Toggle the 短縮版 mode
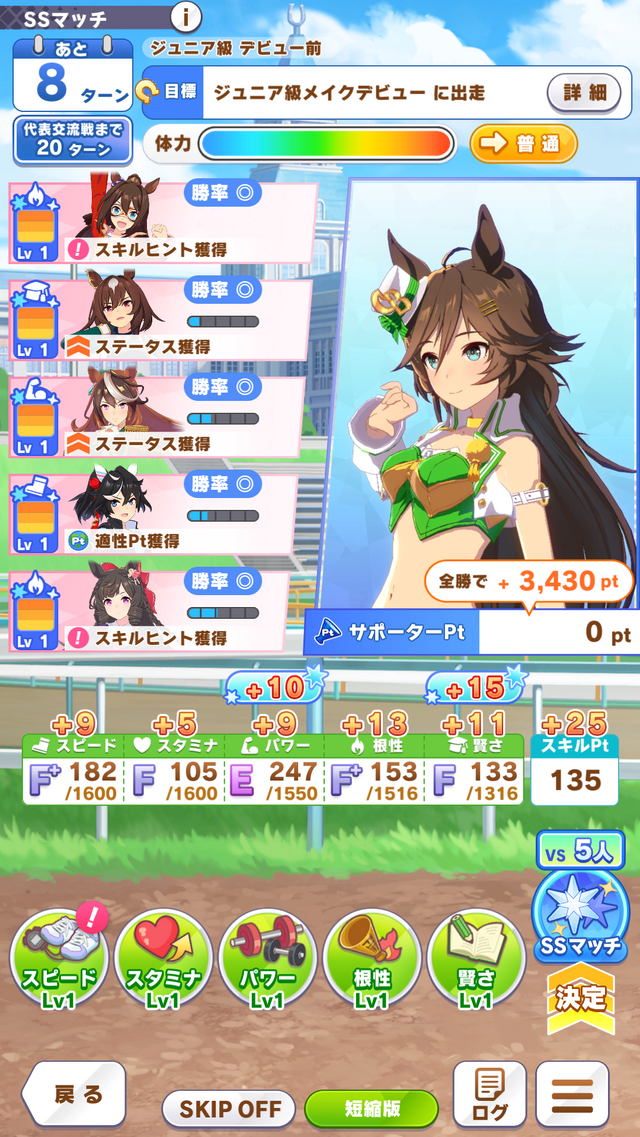The width and height of the screenshot is (640, 1137). [371, 1108]
